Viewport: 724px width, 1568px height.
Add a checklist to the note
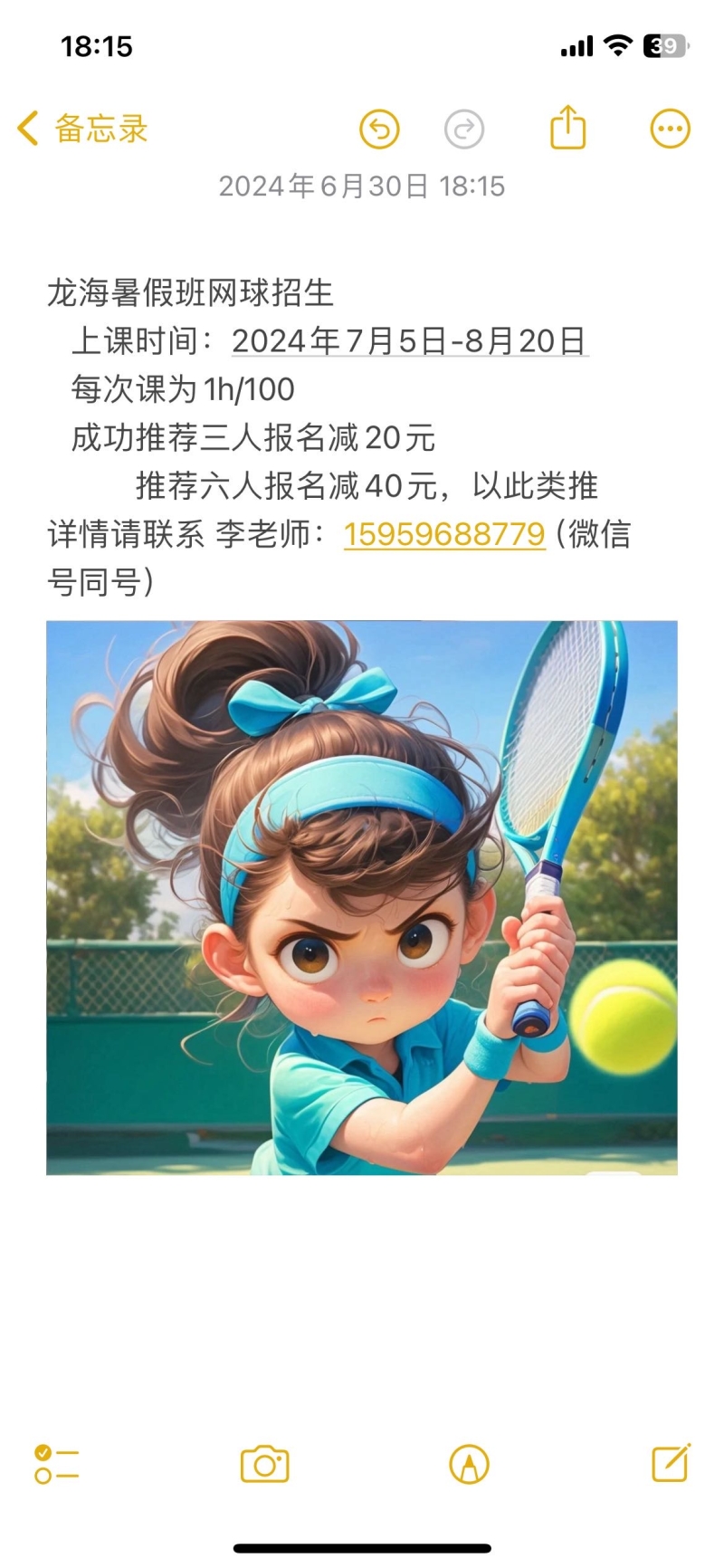(56, 1464)
